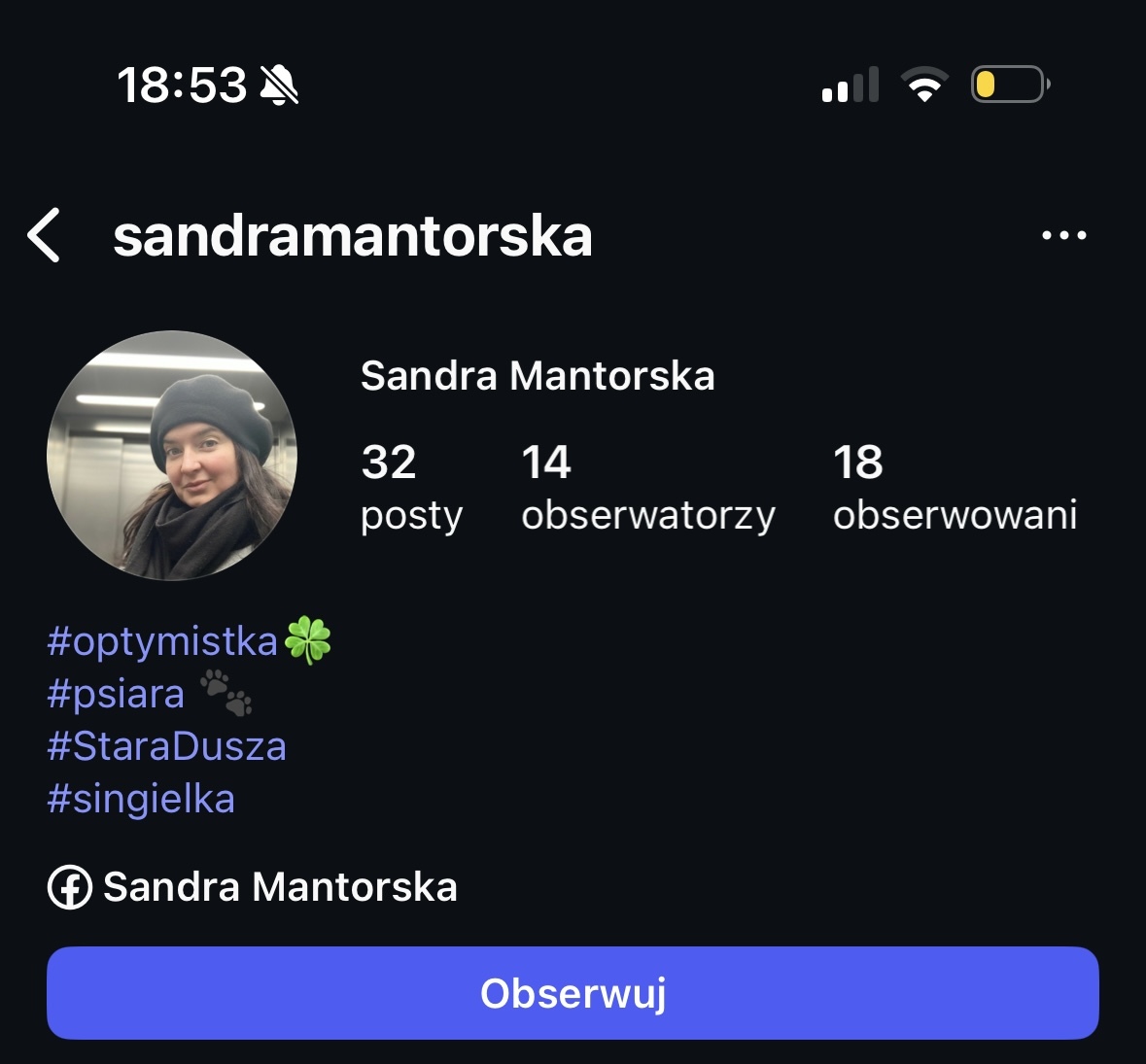Open the three-dot overflow menu

click(1063, 235)
